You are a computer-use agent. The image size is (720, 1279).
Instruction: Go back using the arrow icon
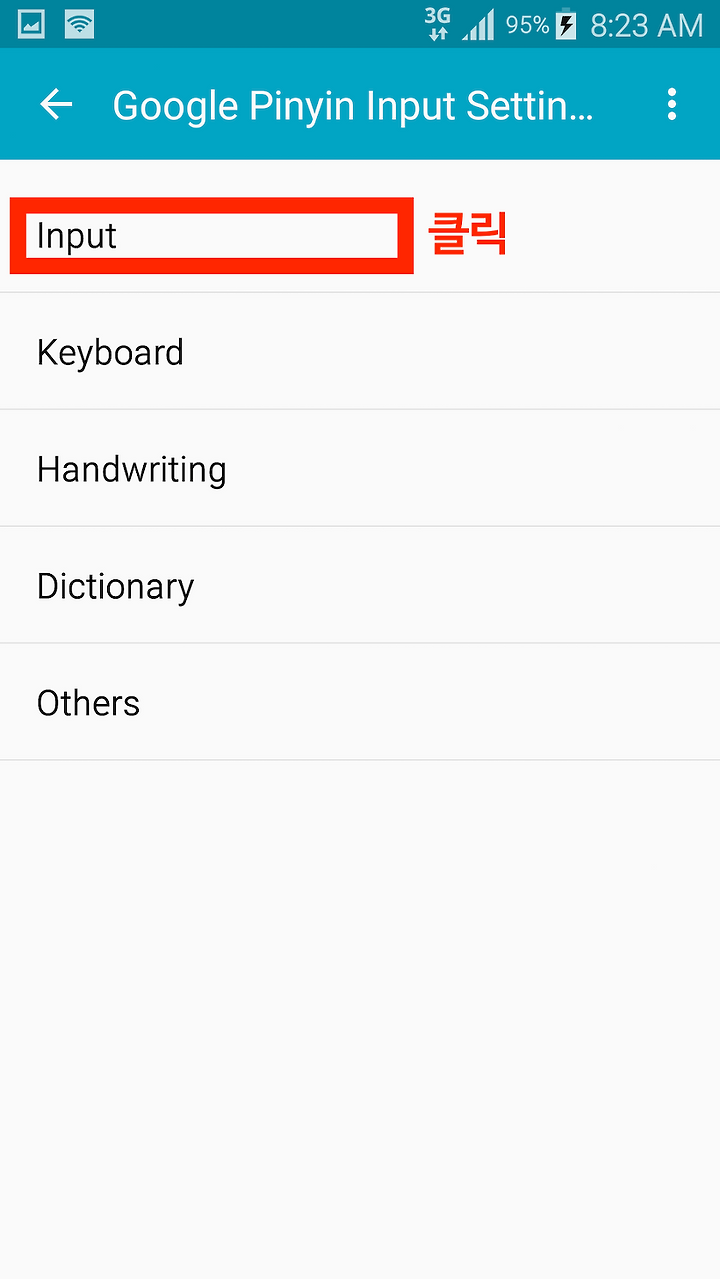pyautogui.click(x=56, y=104)
